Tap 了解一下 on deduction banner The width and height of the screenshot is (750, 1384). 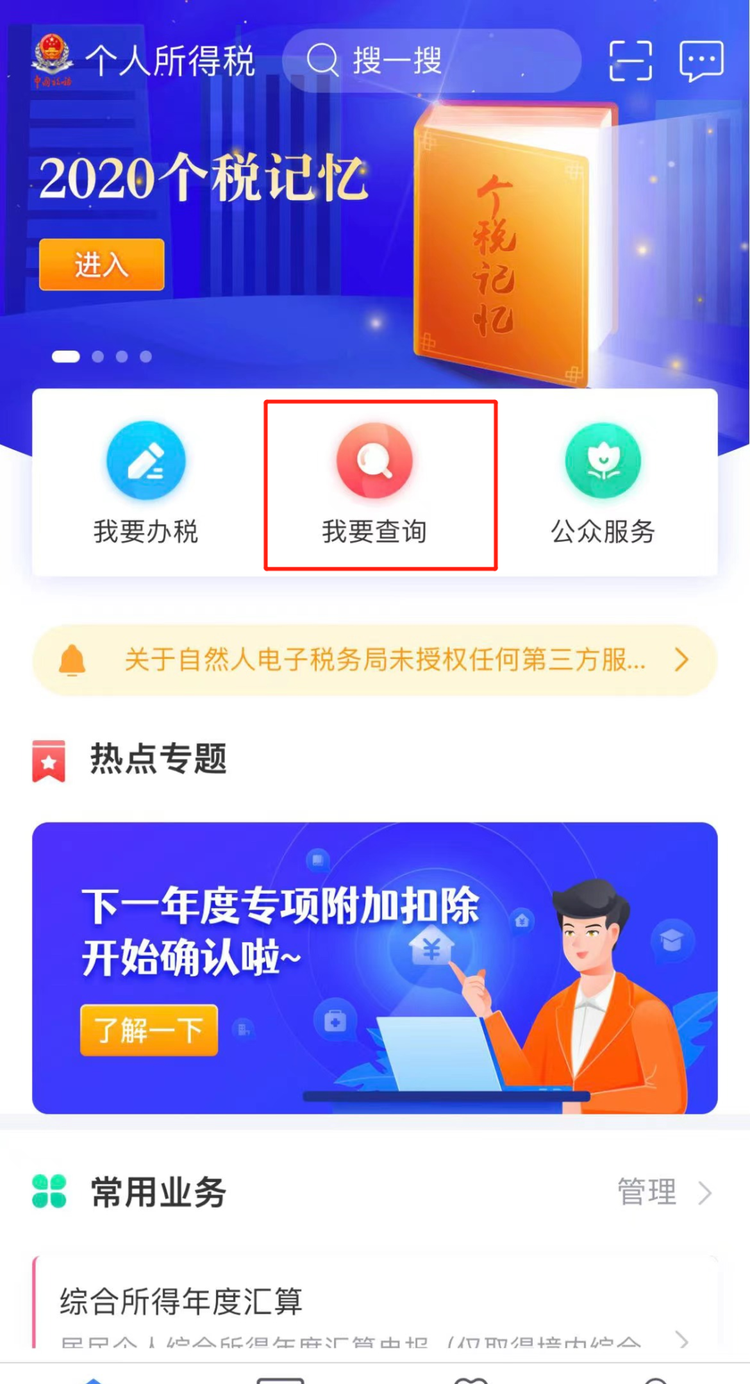click(x=148, y=1029)
